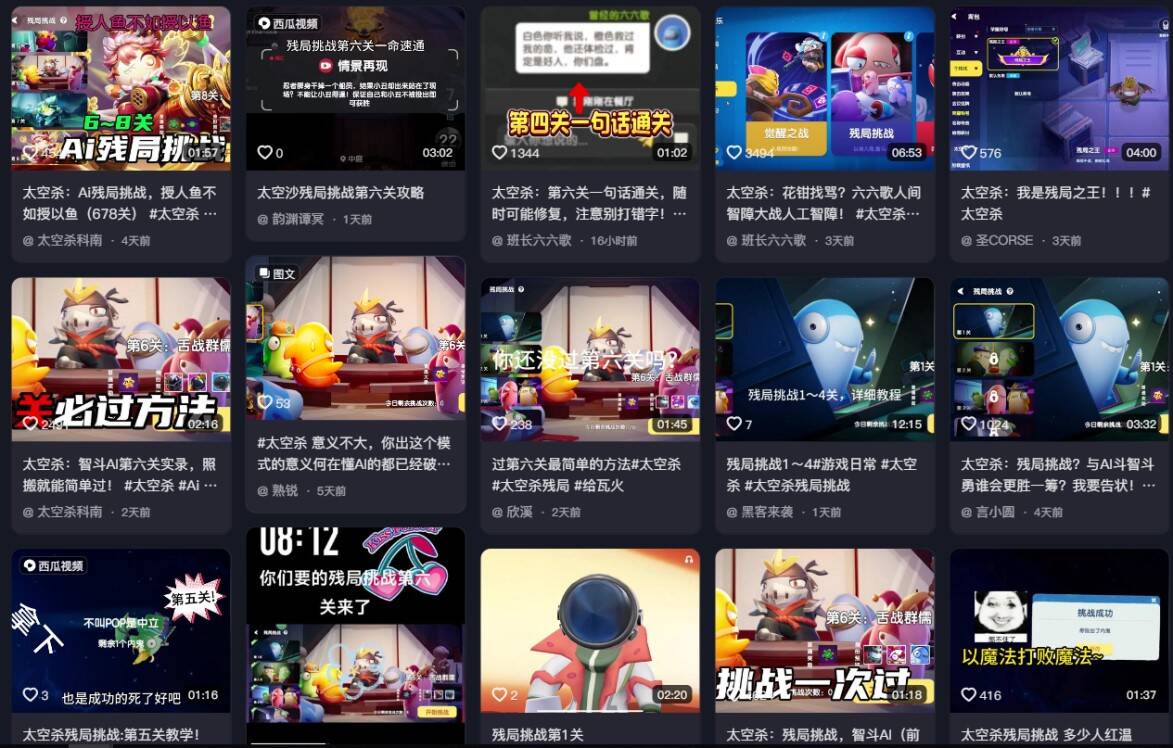Open the video 太空杀残局挑战:第五关教学

coord(120,630)
